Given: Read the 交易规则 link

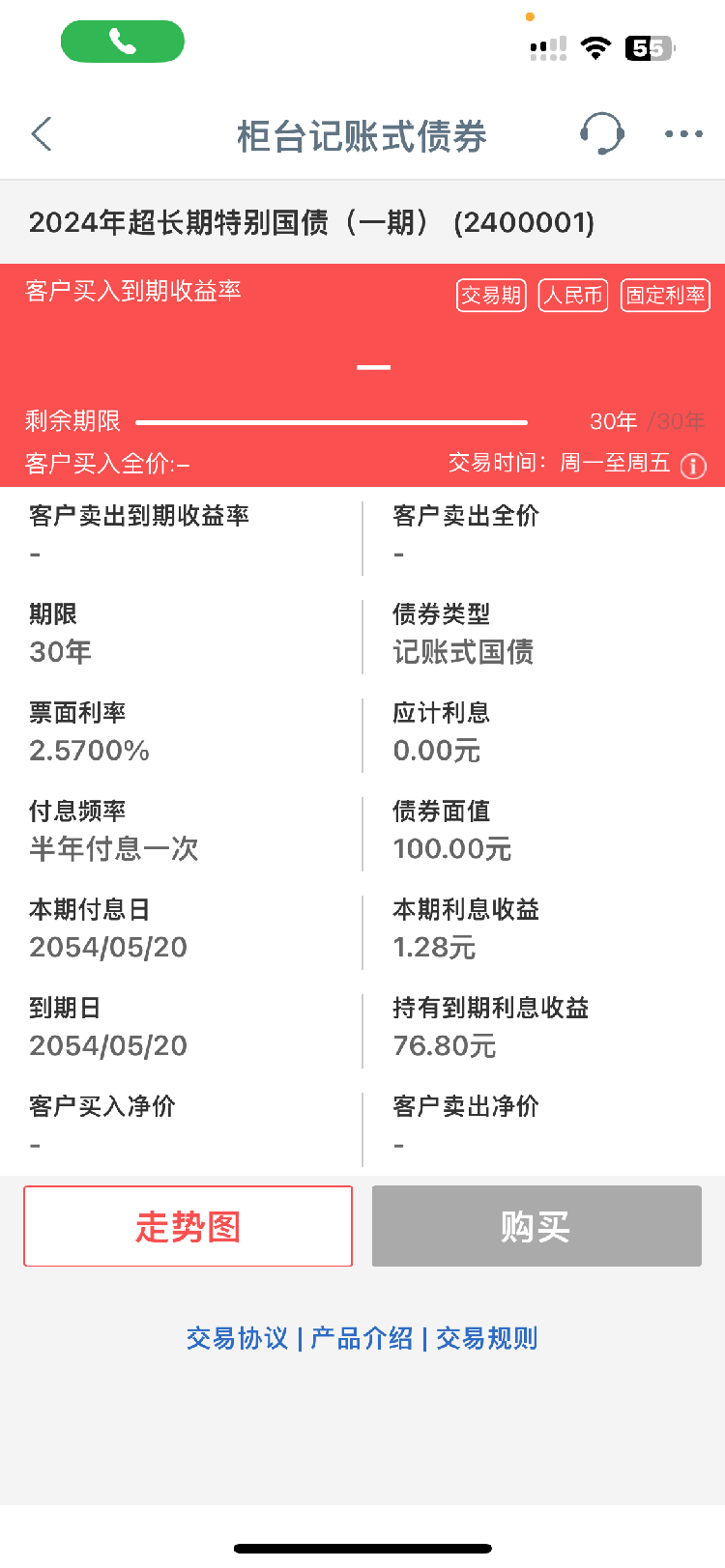Looking at the screenshot, I should (x=486, y=1338).
